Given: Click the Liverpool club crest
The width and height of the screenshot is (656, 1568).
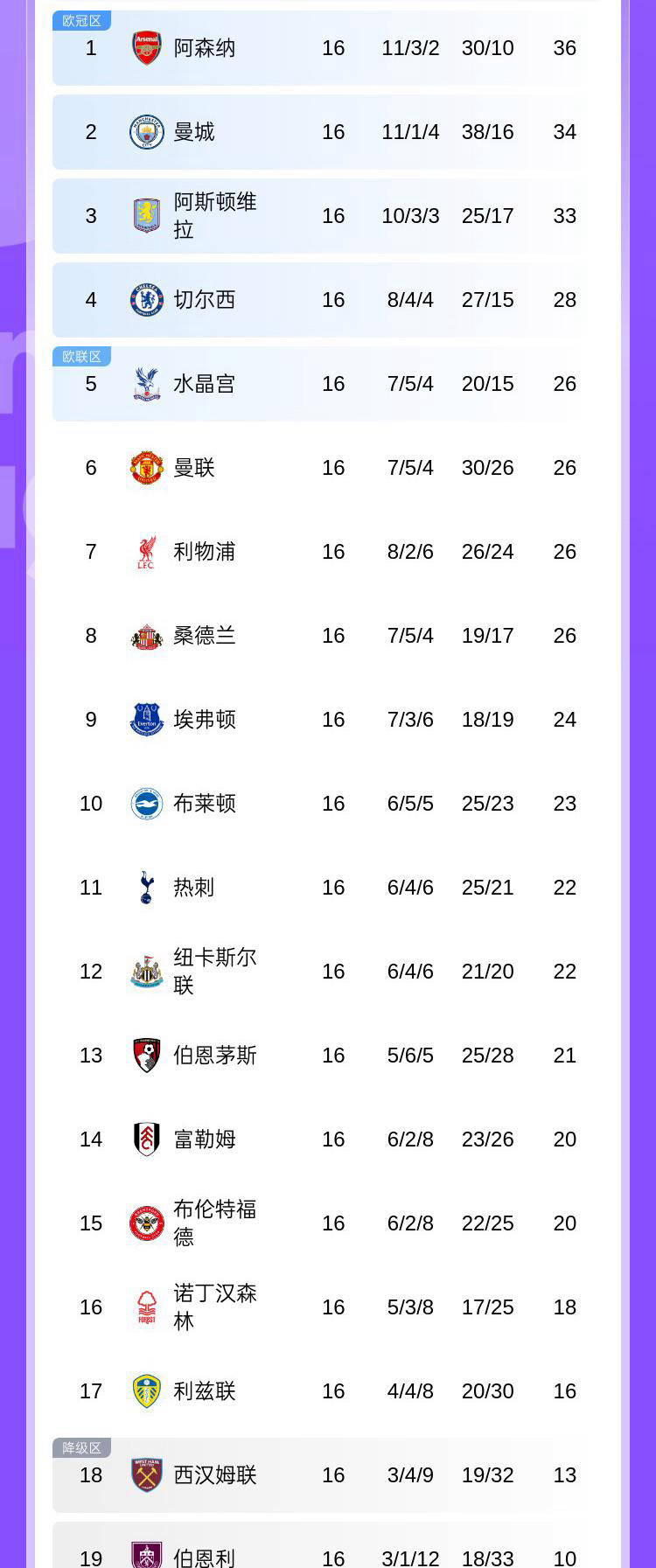Looking at the screenshot, I should tap(146, 552).
